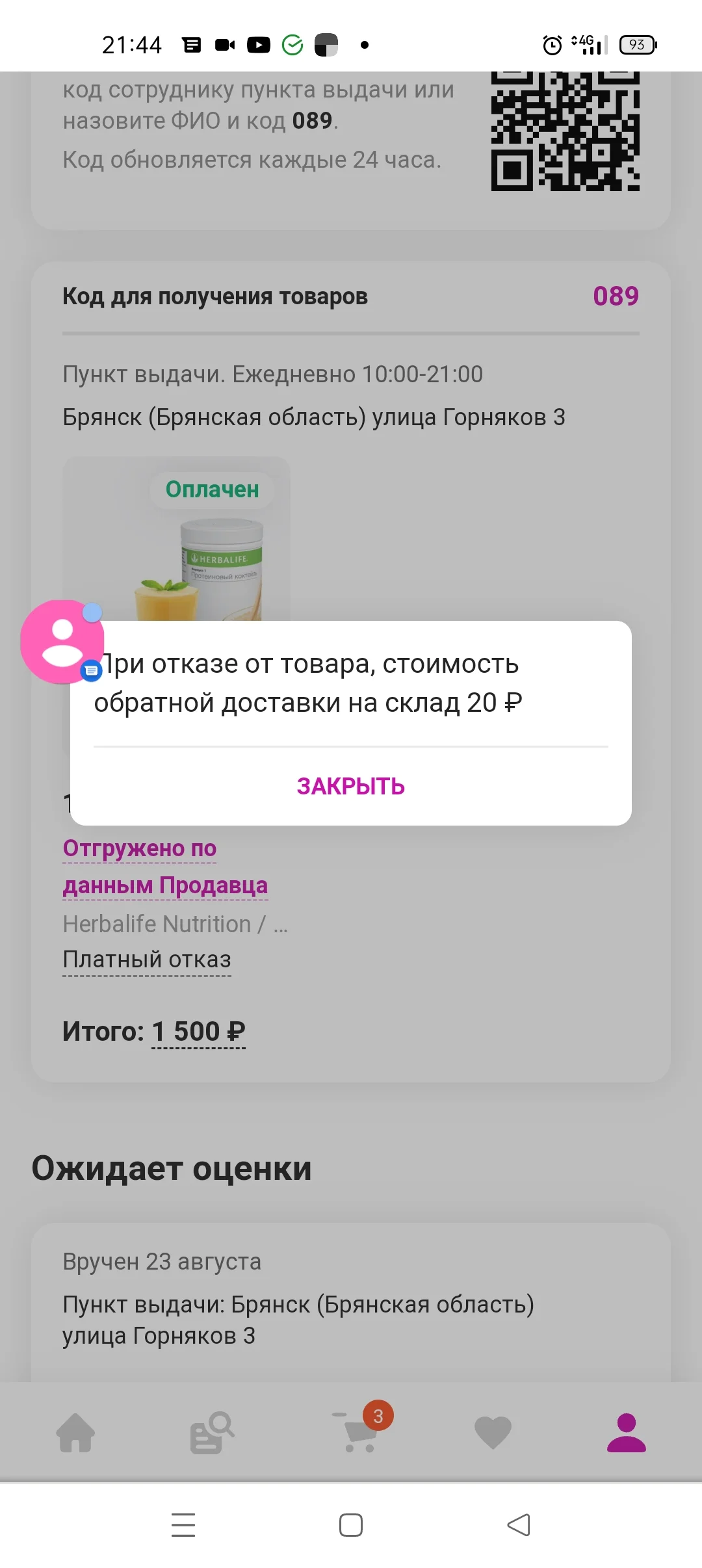Tap the messenger badge on the chat bubble
702x1568 pixels.
tap(91, 671)
